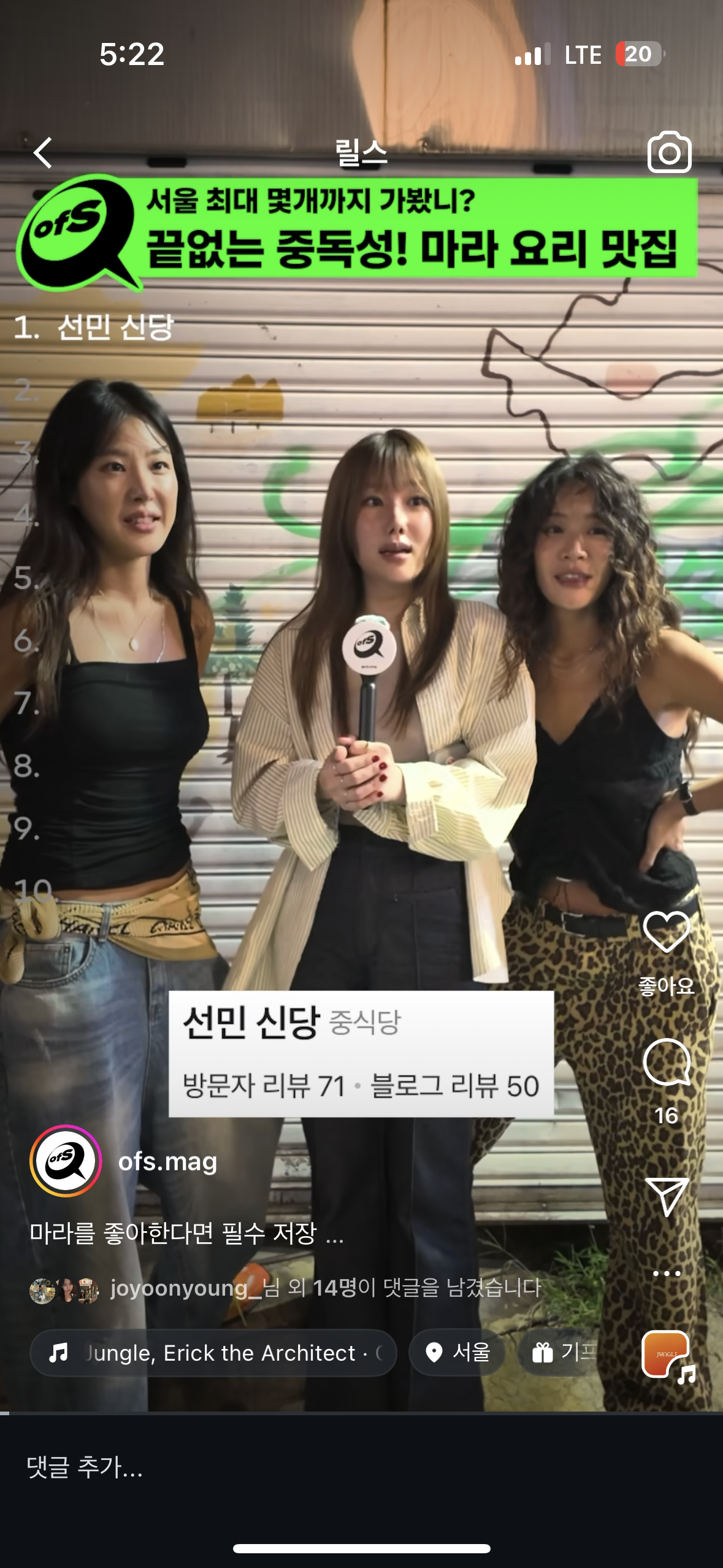Open the camera to create a reel
Viewport: 723px width, 1568px height.
click(x=669, y=153)
